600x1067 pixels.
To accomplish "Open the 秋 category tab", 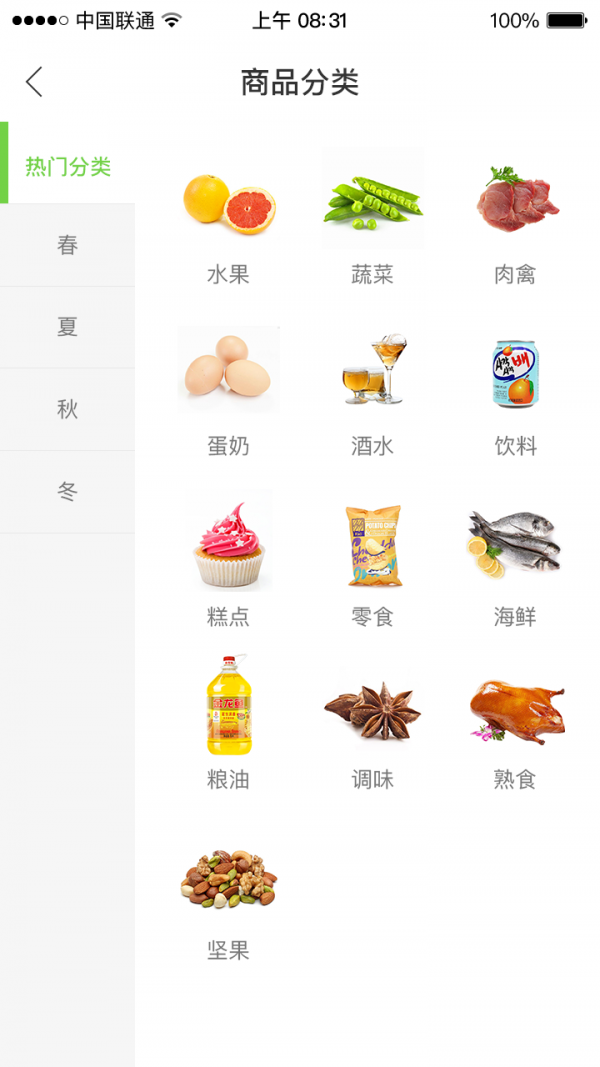I will click(x=68, y=409).
